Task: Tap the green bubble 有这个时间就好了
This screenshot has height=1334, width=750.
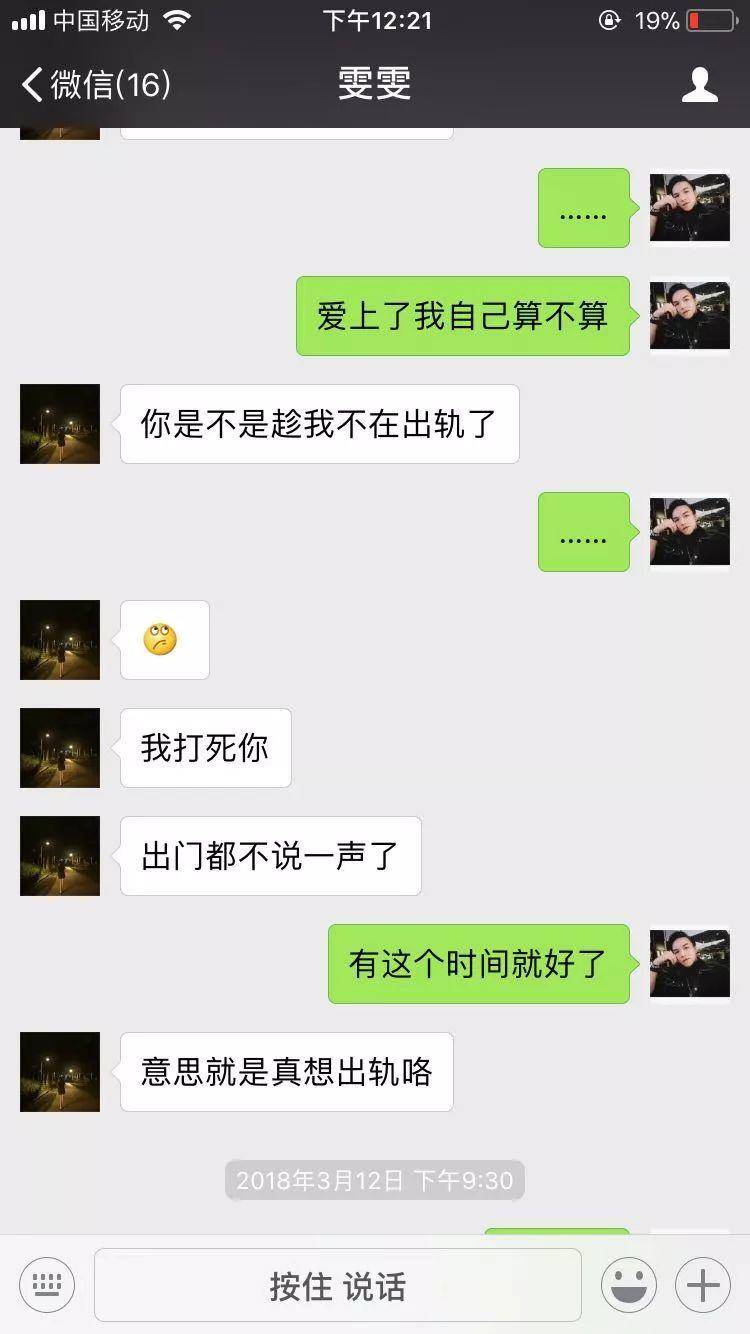Action: point(478,963)
